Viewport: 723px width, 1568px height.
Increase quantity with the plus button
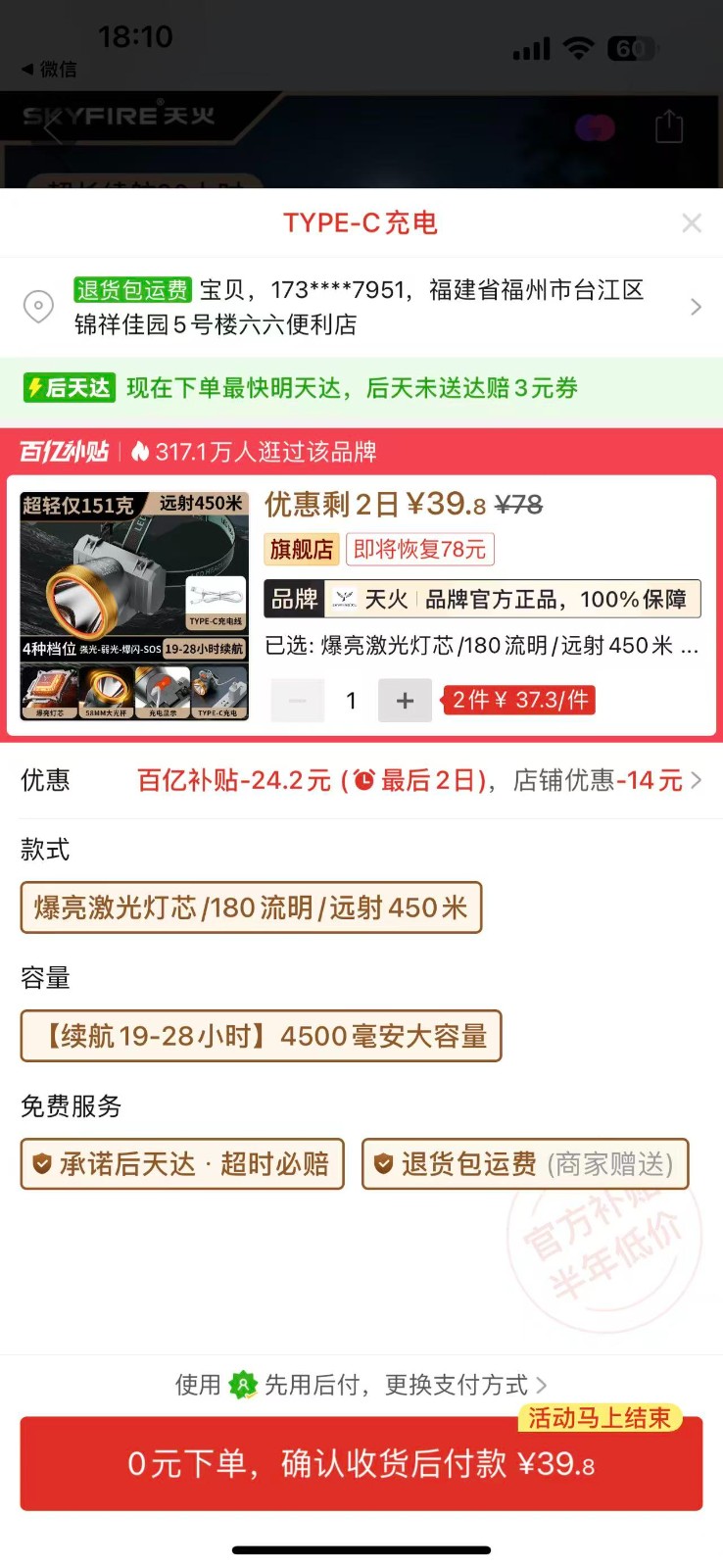(405, 701)
